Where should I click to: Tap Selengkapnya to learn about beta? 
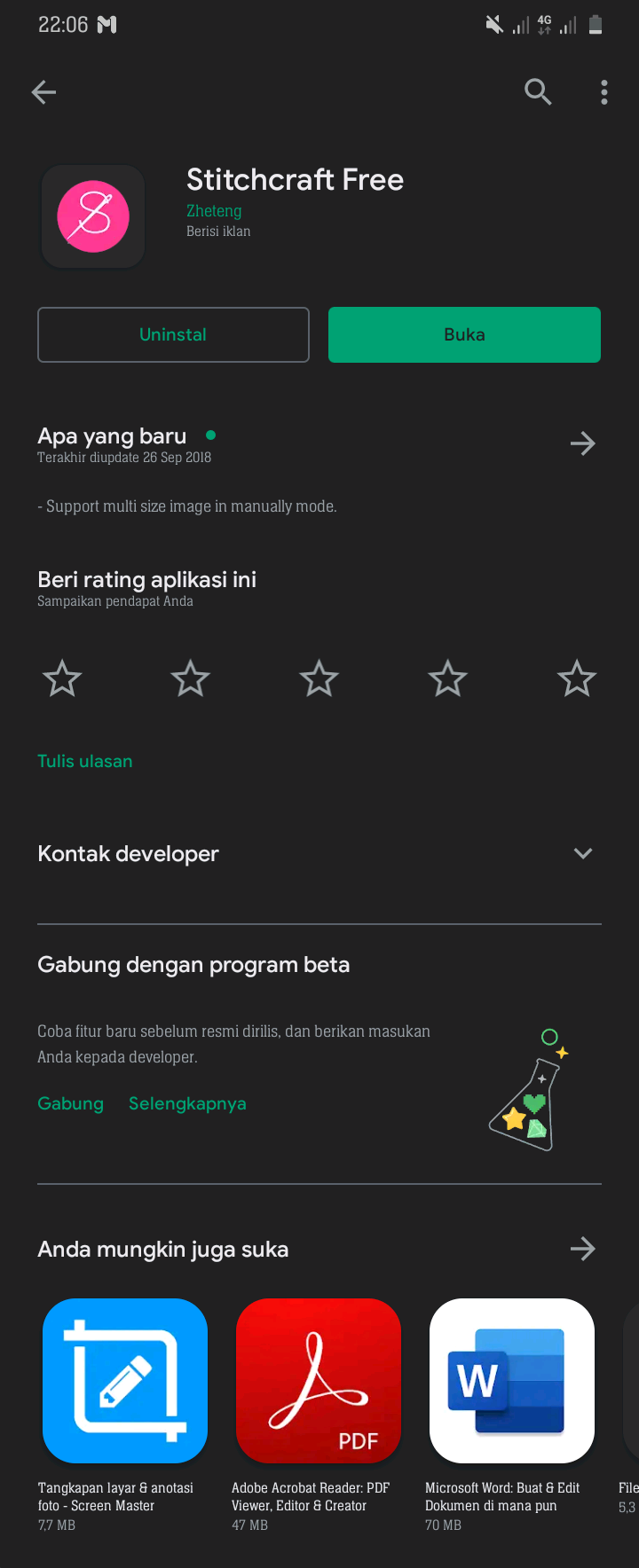click(187, 1103)
